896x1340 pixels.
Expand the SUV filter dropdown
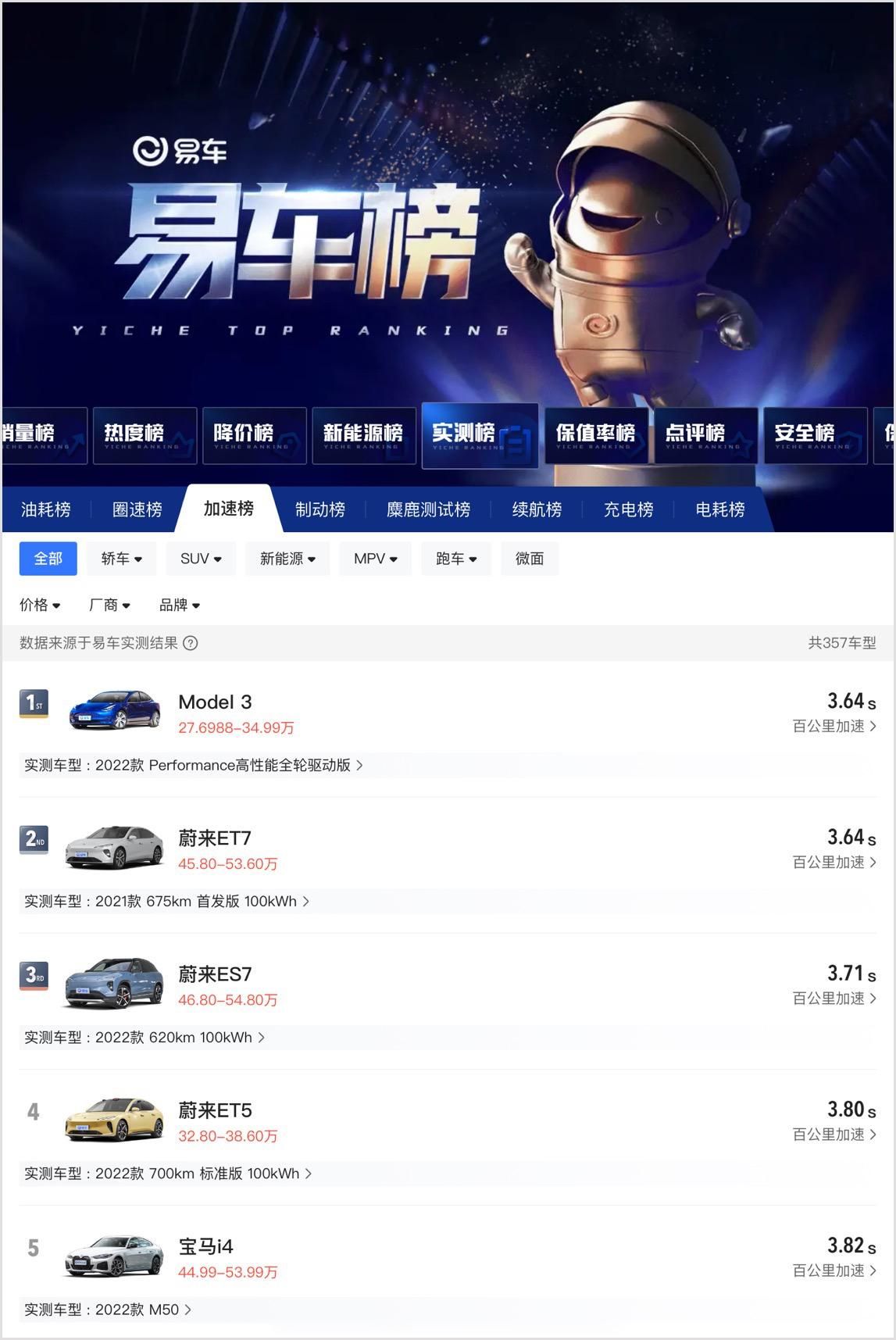[x=200, y=558]
